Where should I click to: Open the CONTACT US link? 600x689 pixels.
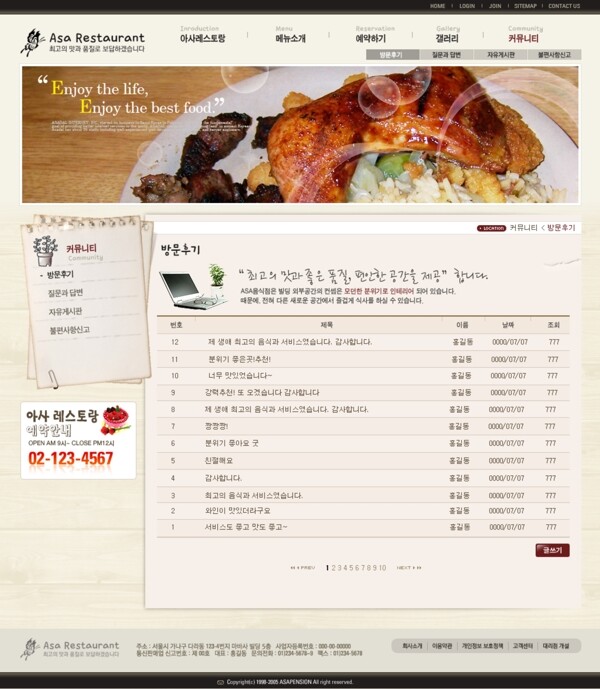point(564,6)
